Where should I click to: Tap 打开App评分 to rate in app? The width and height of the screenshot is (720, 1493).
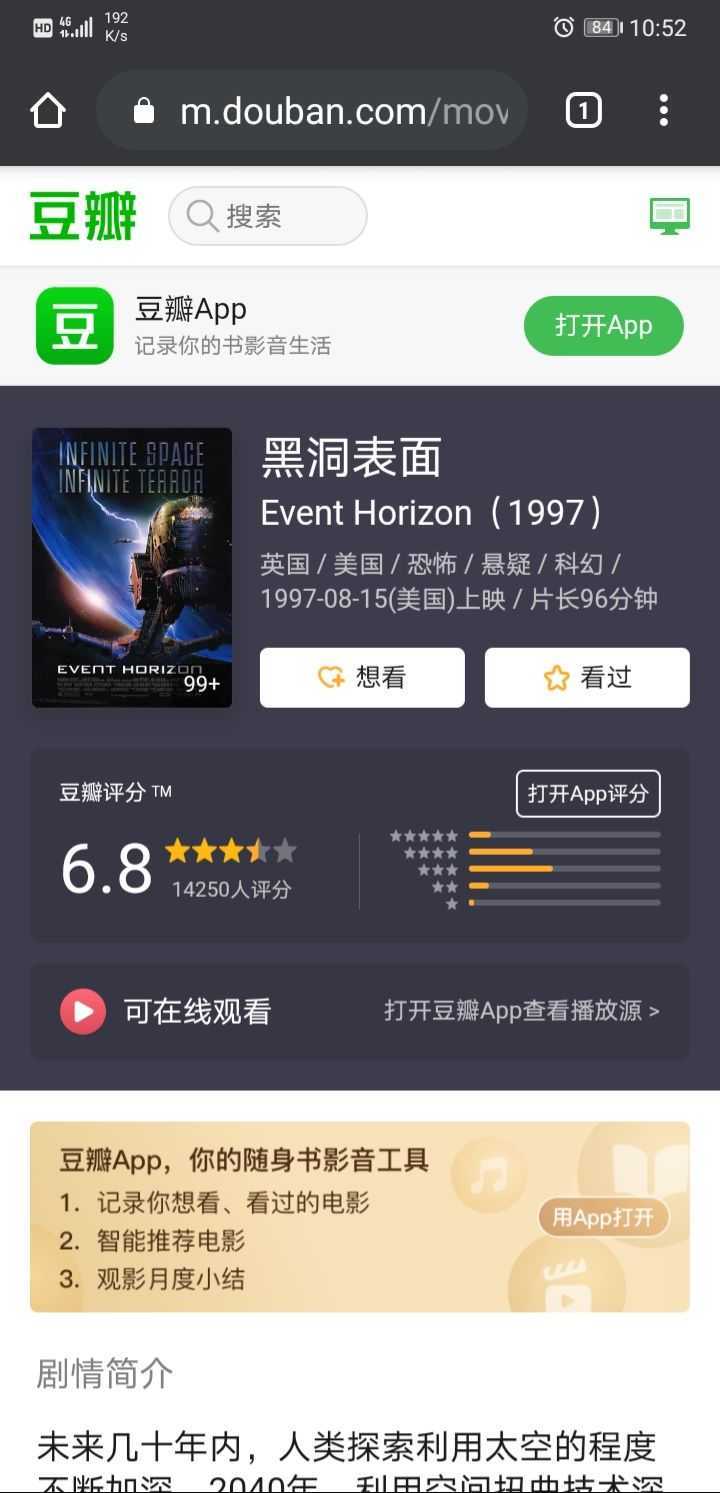[x=588, y=794]
